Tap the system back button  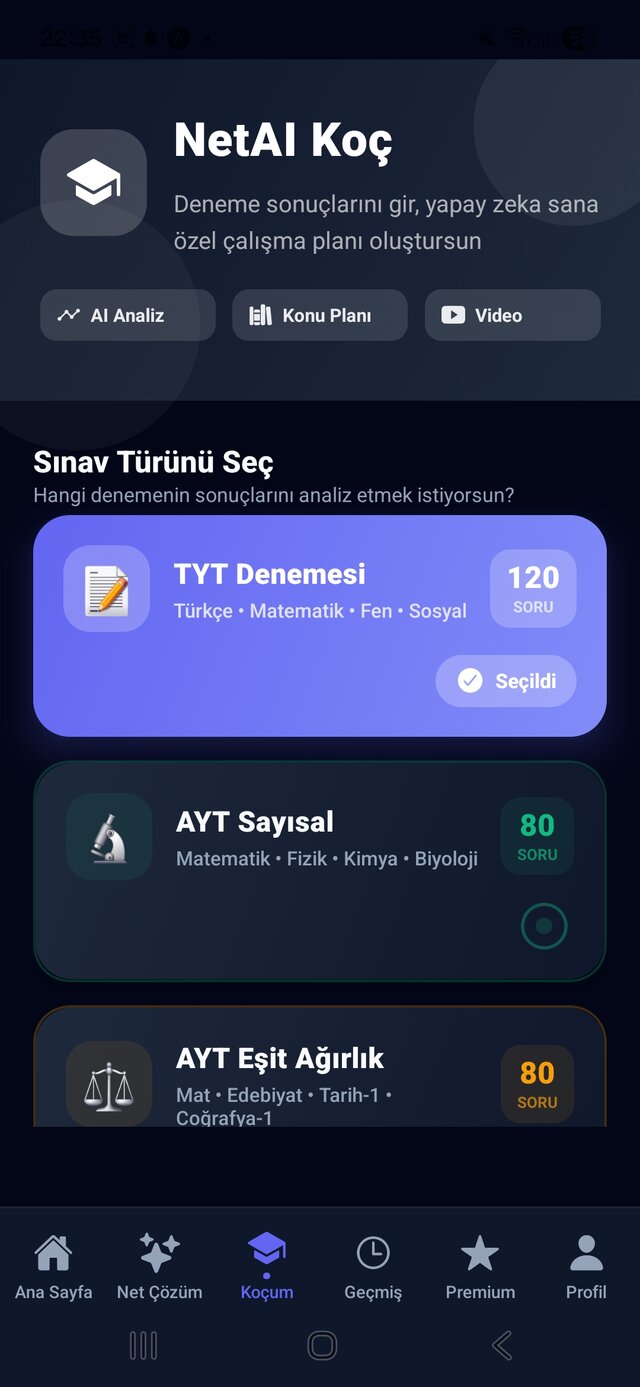point(502,1345)
